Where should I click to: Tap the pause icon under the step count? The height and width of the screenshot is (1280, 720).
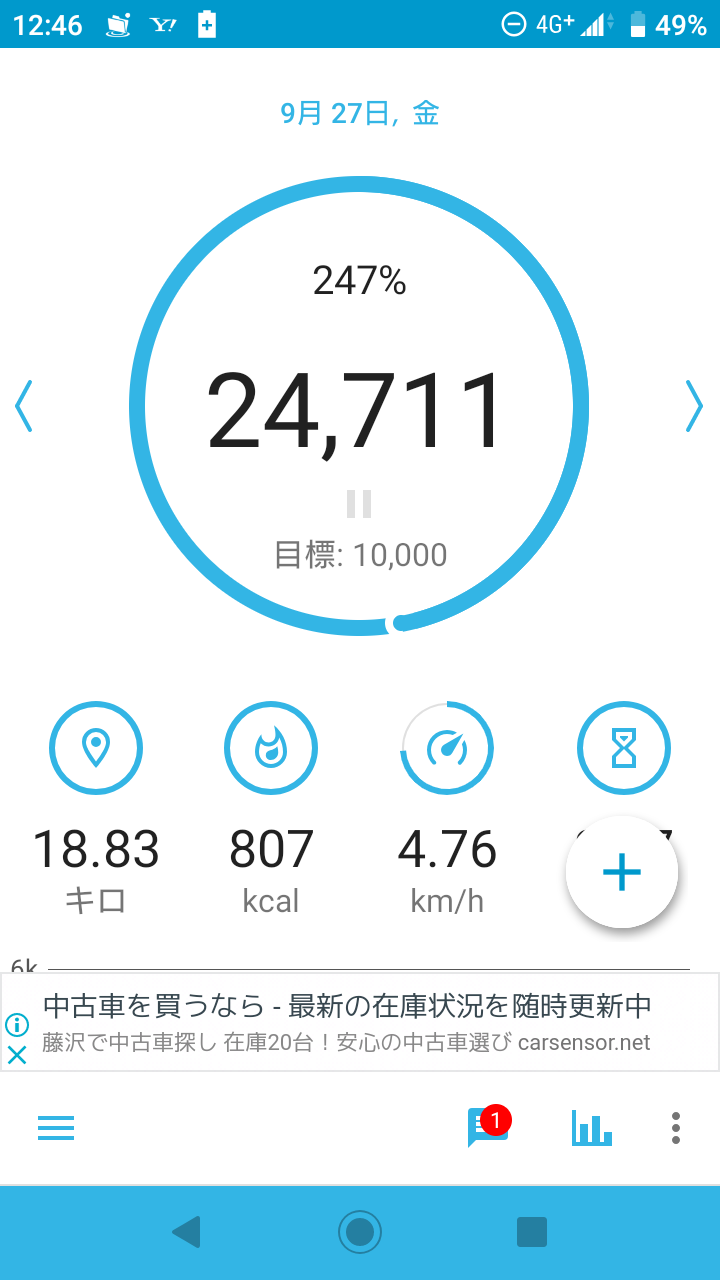point(359,503)
